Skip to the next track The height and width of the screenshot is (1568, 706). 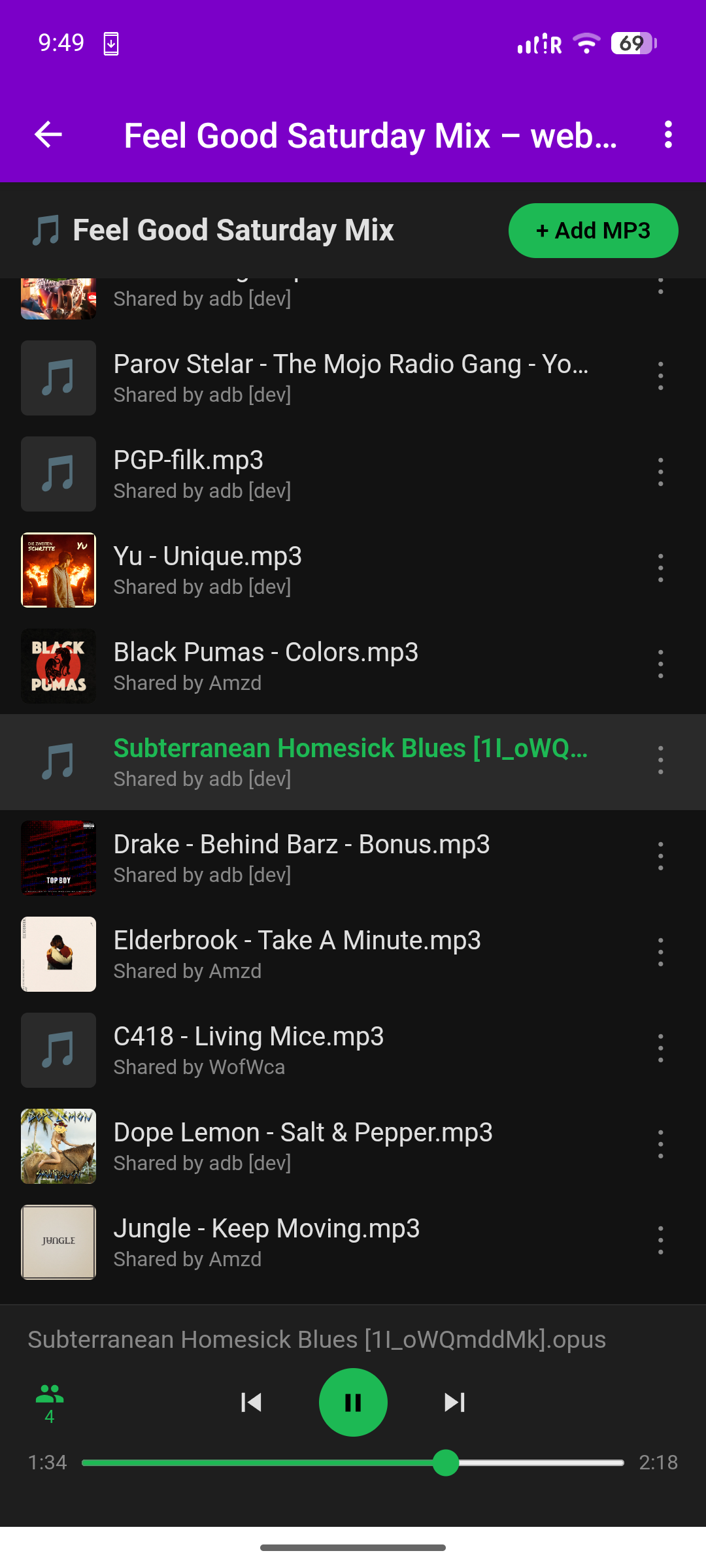454,1402
